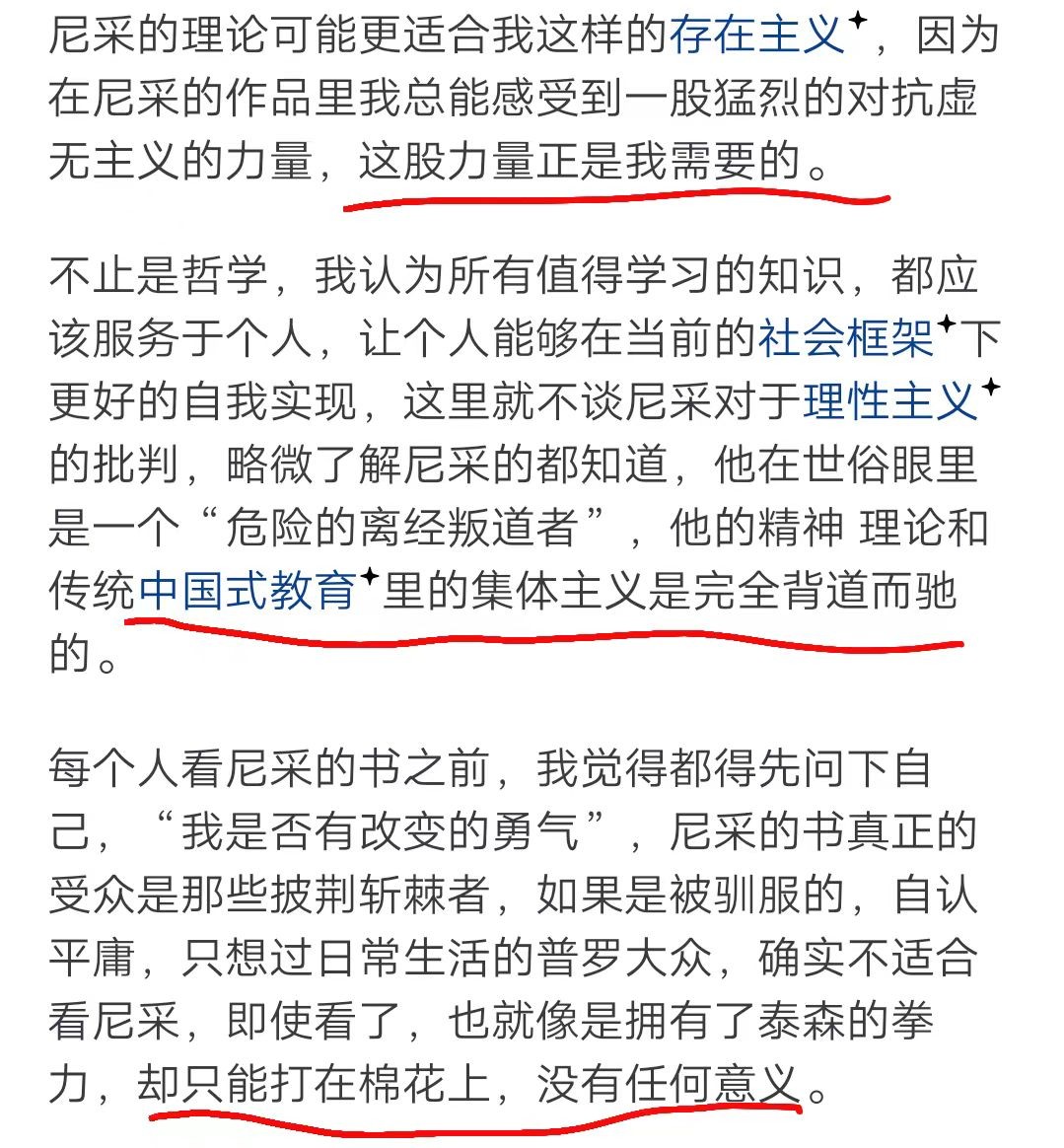Search the 中国式教育 linked term

point(248,591)
